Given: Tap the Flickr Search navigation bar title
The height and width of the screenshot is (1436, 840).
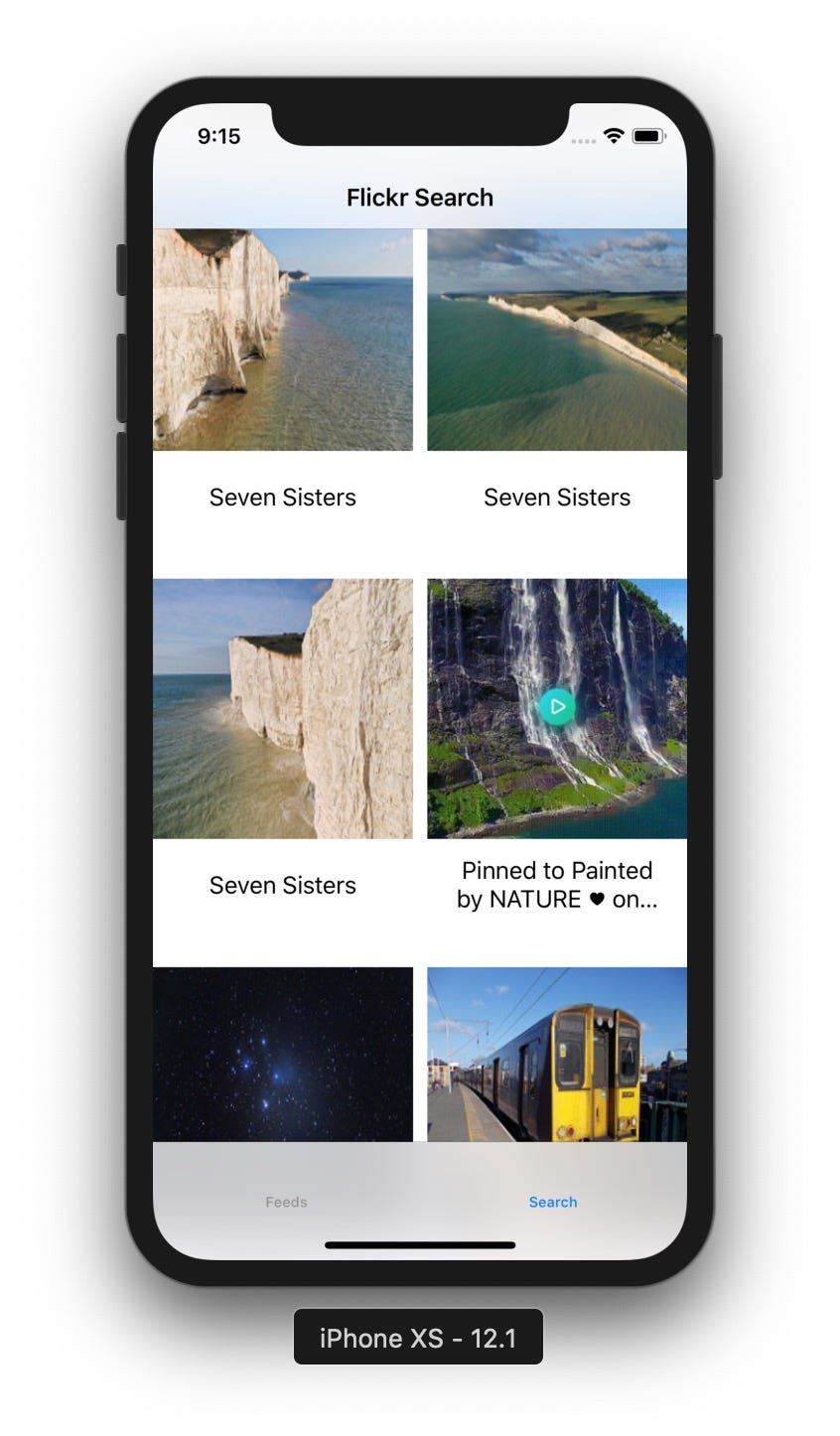Looking at the screenshot, I should 419,198.
